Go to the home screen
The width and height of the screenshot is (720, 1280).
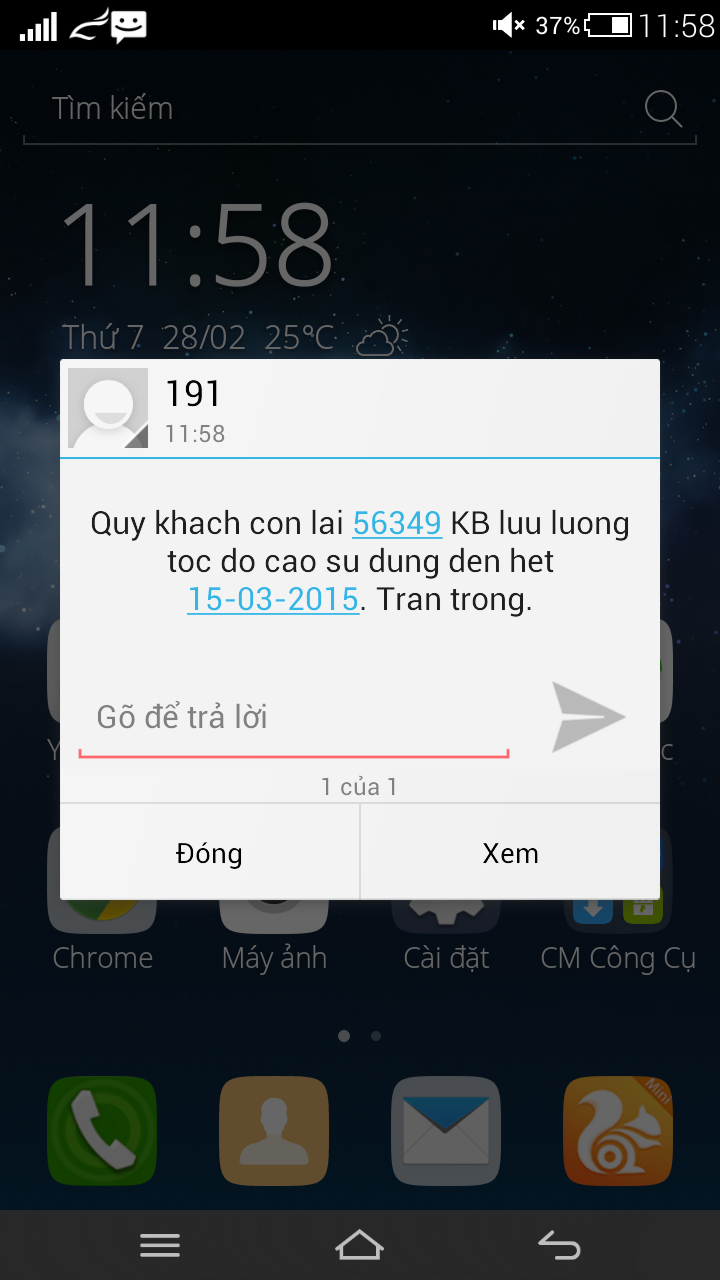[x=360, y=1245]
